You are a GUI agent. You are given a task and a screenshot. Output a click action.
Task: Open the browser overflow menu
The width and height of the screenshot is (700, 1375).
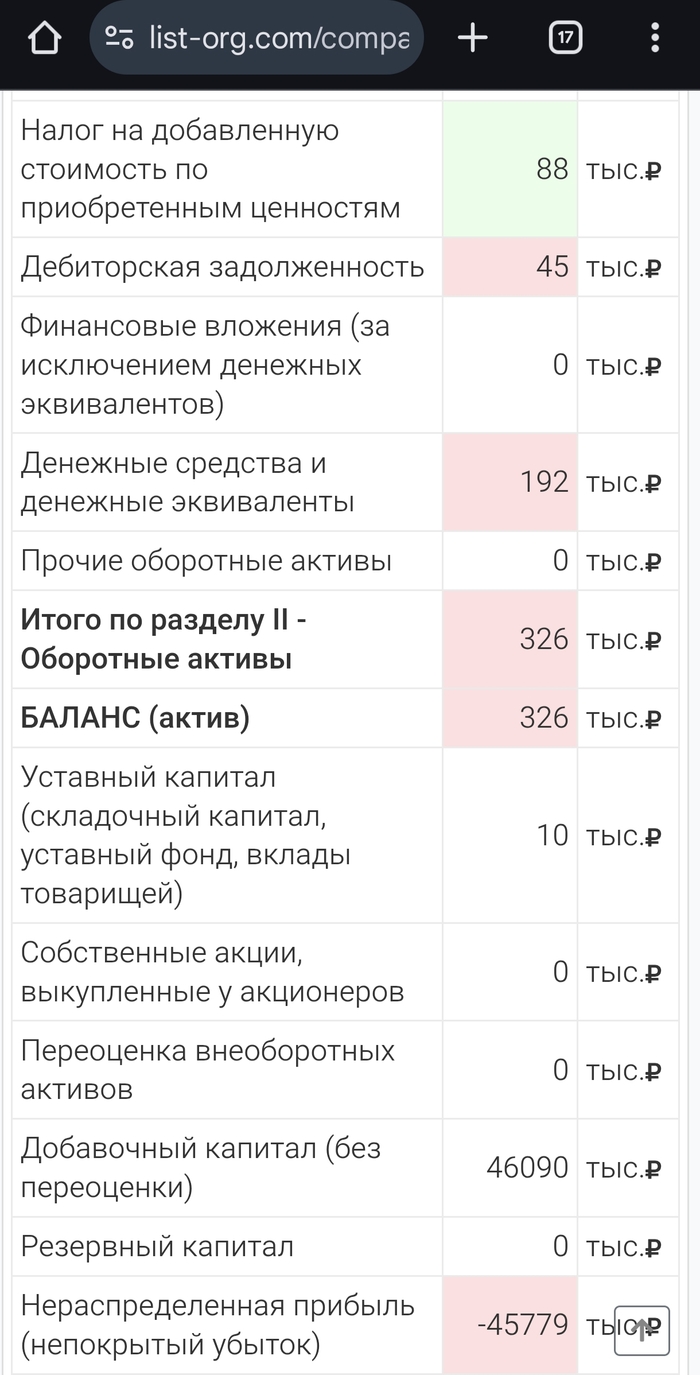click(x=654, y=39)
